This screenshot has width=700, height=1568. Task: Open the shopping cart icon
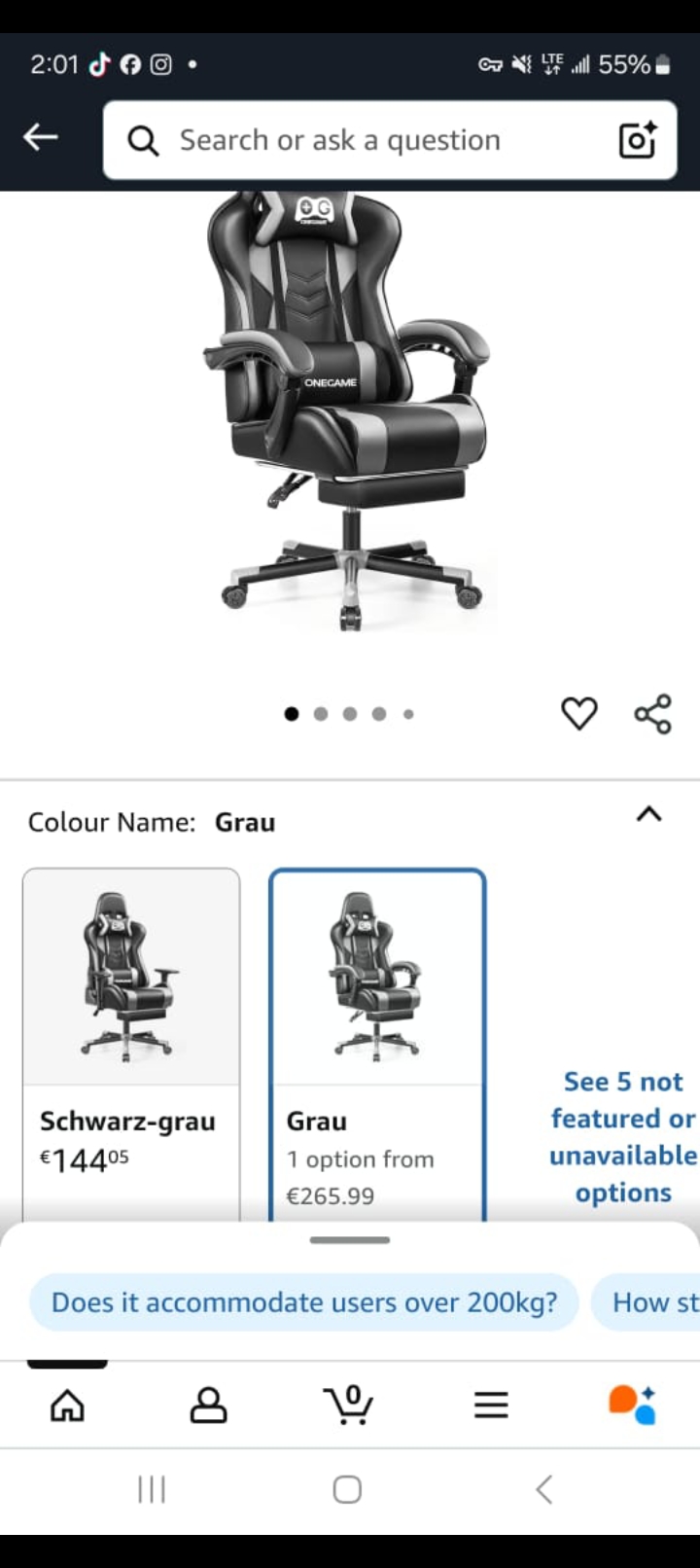pyautogui.click(x=348, y=1405)
